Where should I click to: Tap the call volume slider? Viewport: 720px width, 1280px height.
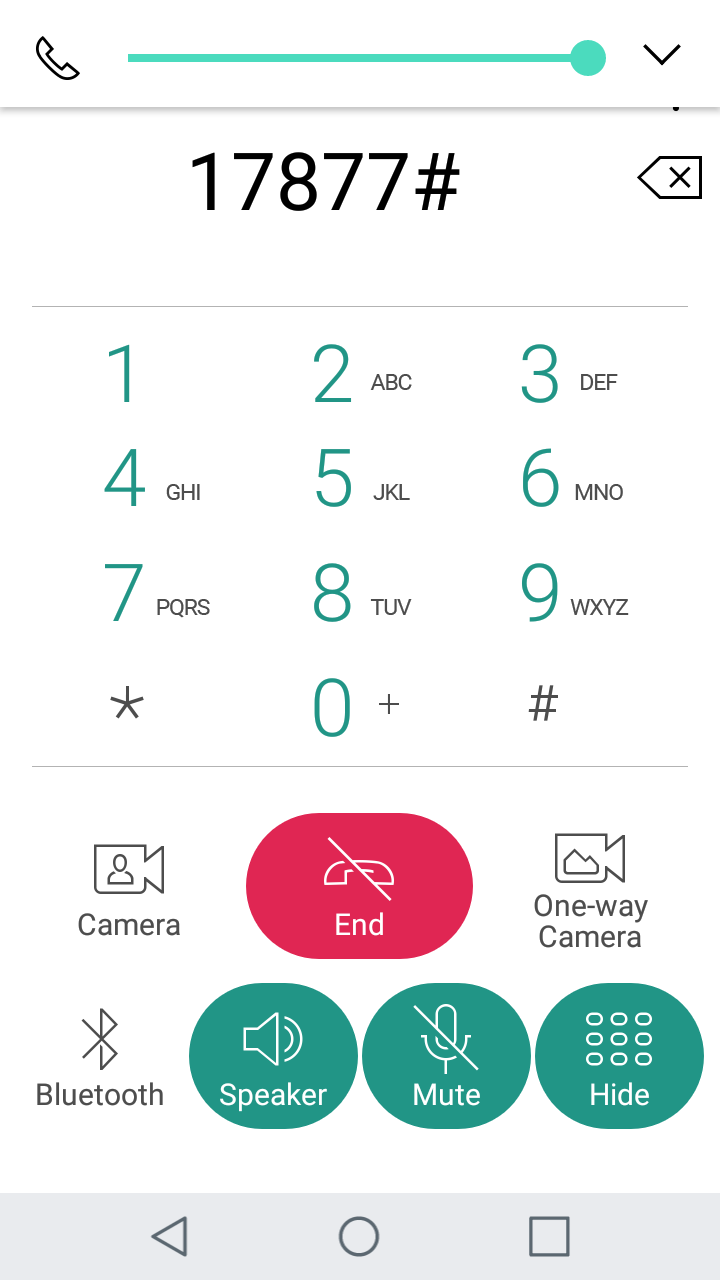point(366,58)
